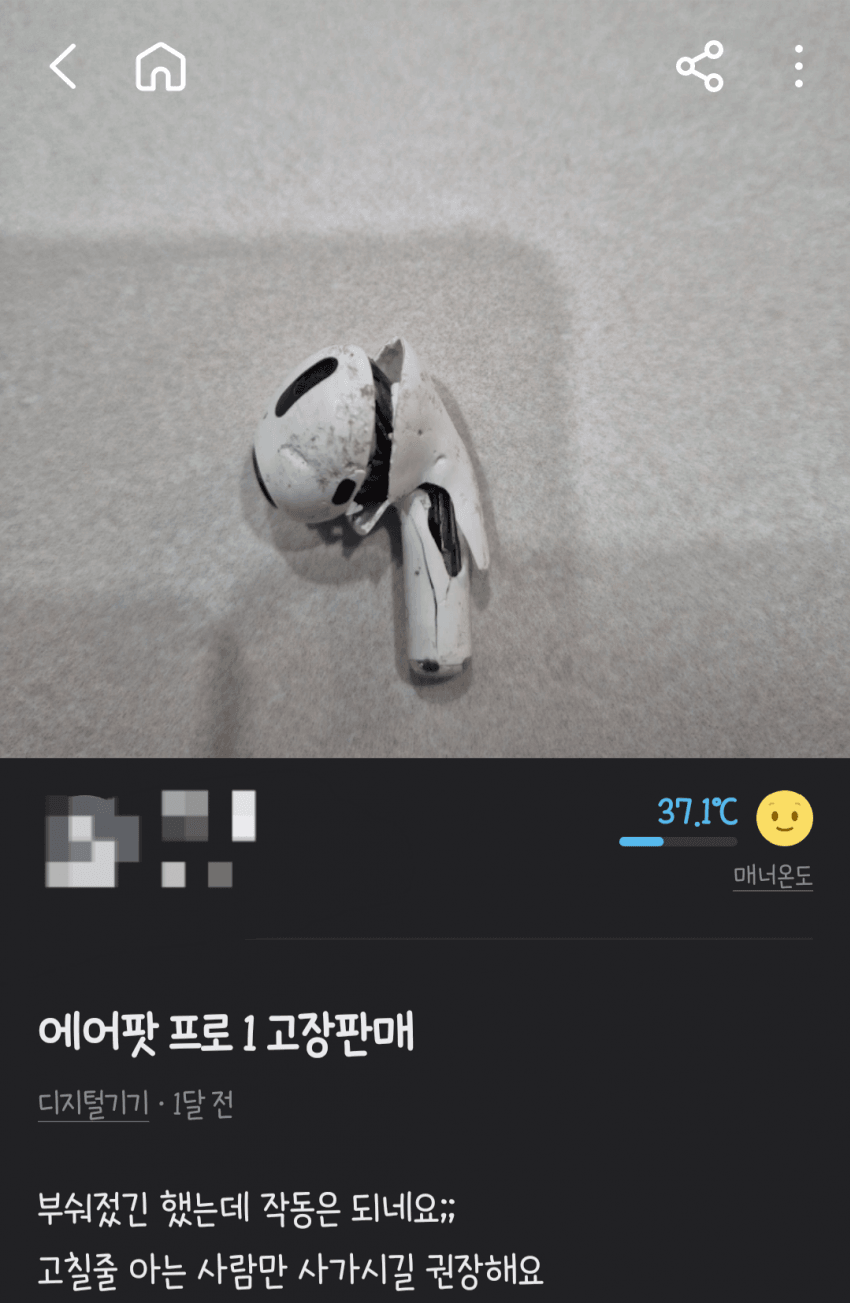Go to the home screen icon
Image resolution: width=850 pixels, height=1303 pixels.
[161, 67]
